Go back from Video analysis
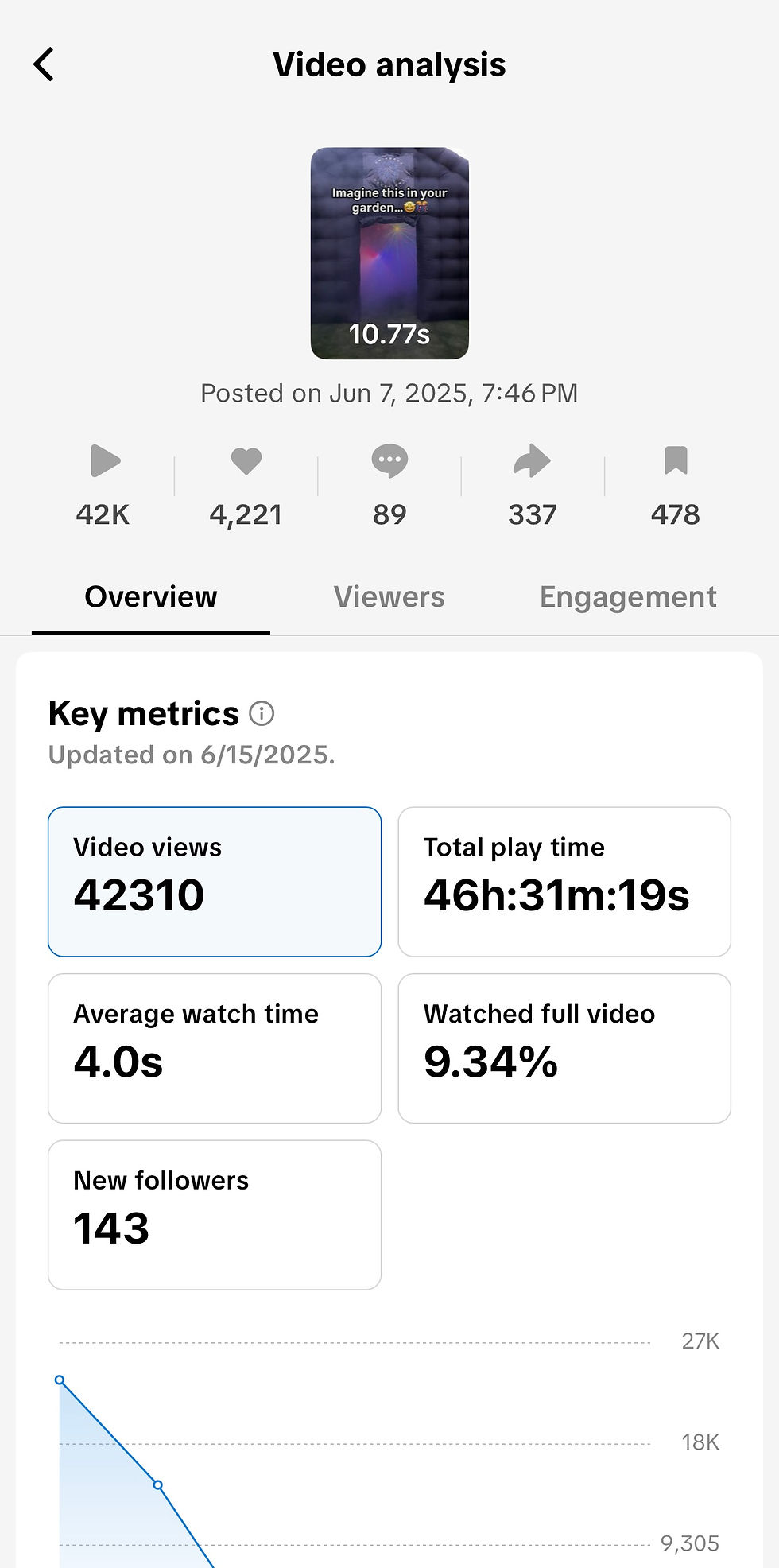This screenshot has width=779, height=1568. tap(45, 64)
